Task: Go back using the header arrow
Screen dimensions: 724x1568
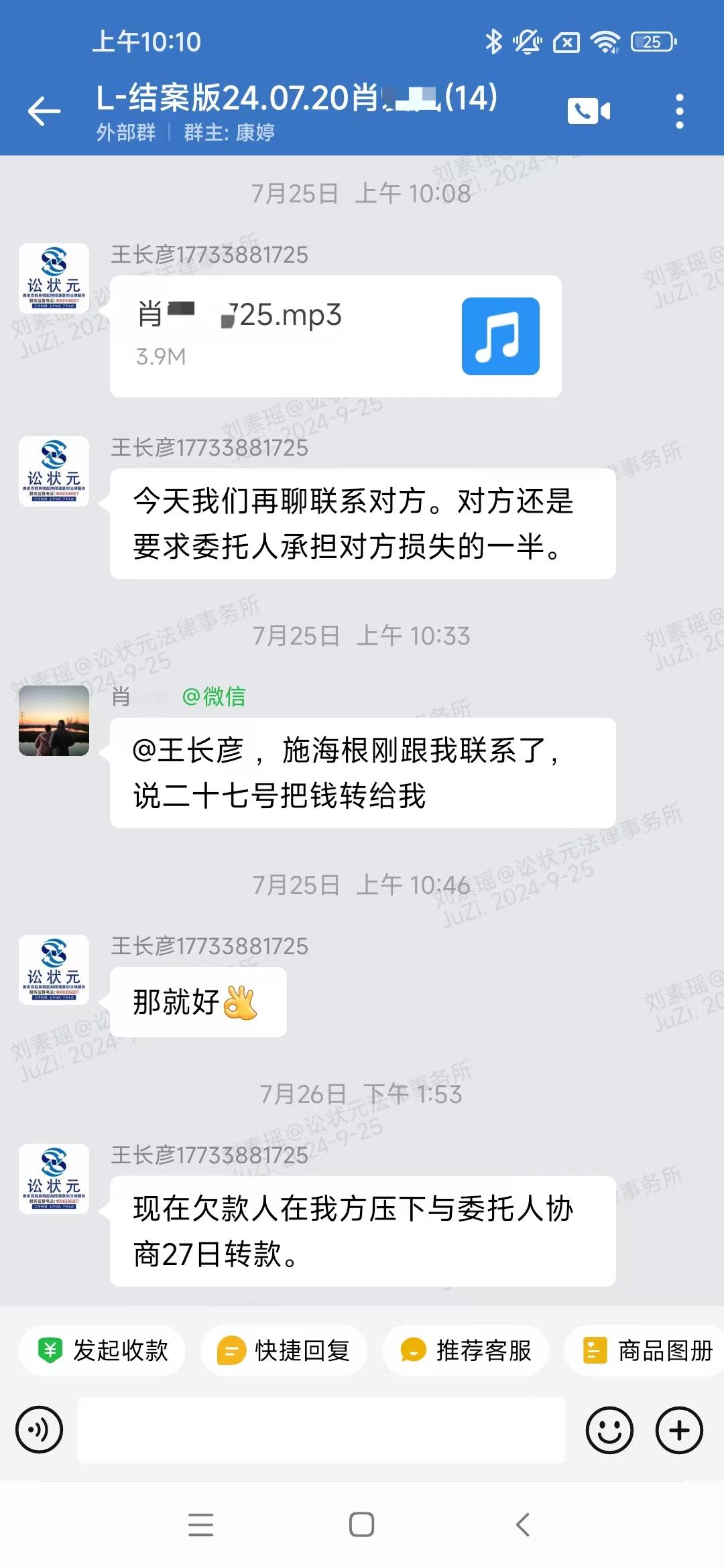Action: point(45,111)
